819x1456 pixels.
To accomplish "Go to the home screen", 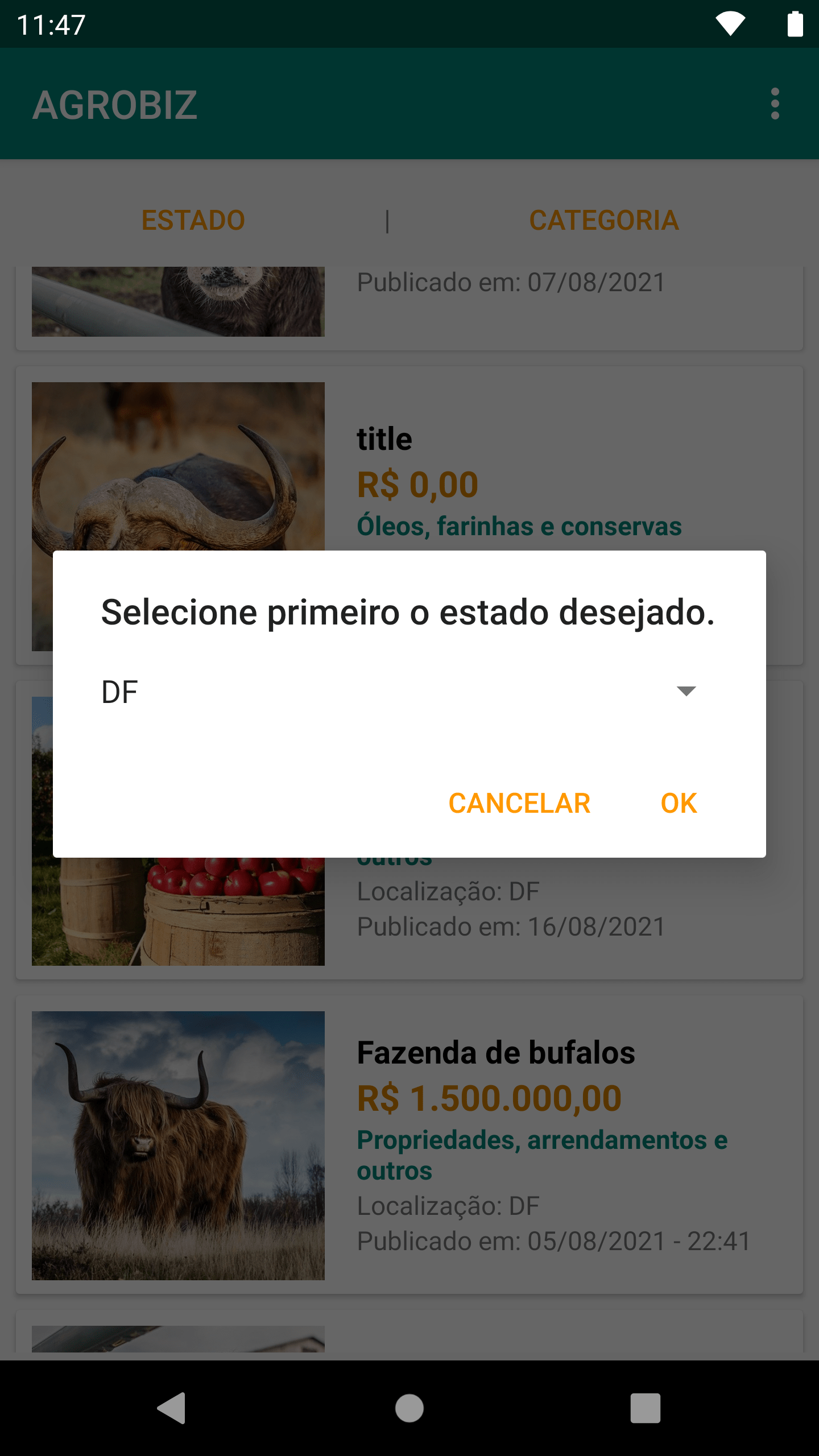I will [x=409, y=1408].
